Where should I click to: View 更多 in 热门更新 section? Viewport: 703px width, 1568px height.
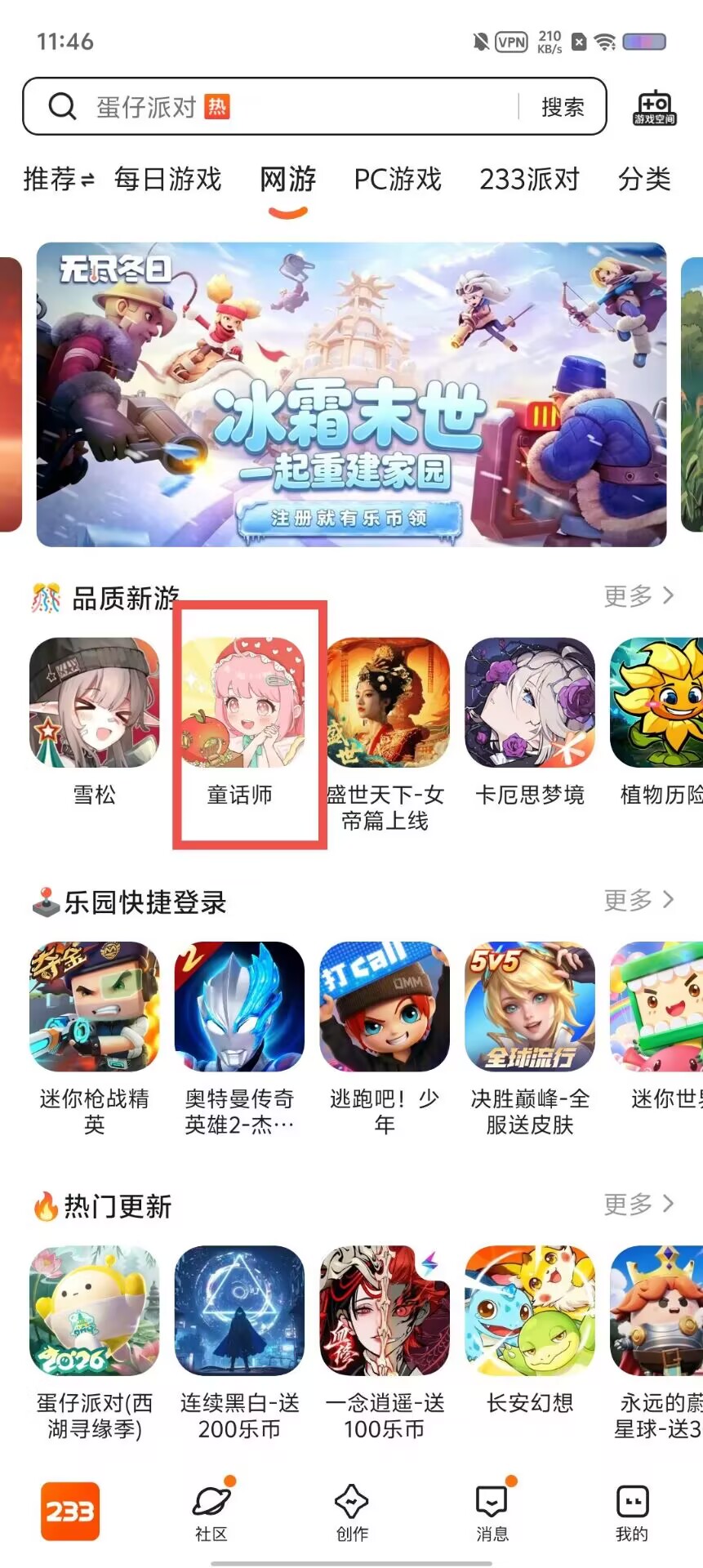[639, 1204]
